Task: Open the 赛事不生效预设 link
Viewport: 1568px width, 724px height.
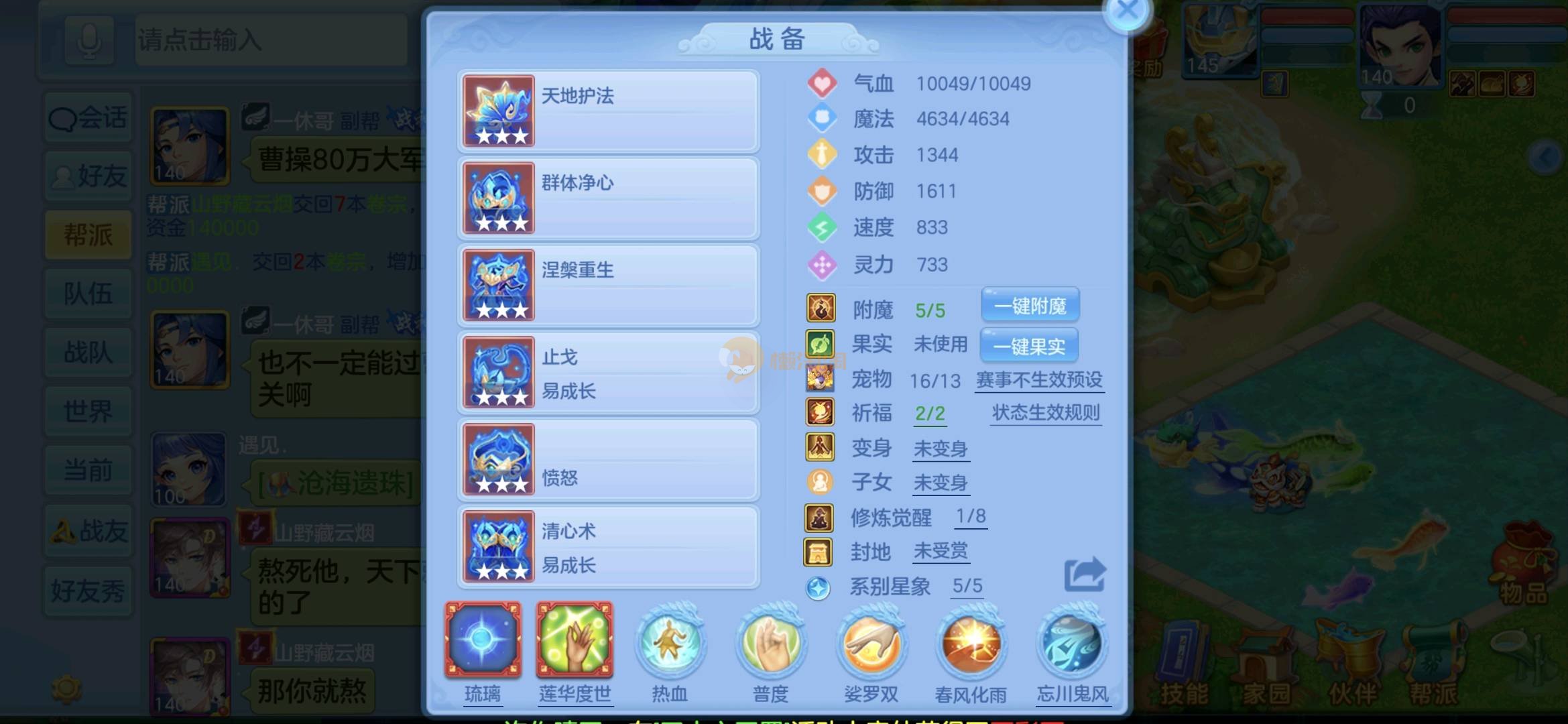Action: (x=1039, y=380)
